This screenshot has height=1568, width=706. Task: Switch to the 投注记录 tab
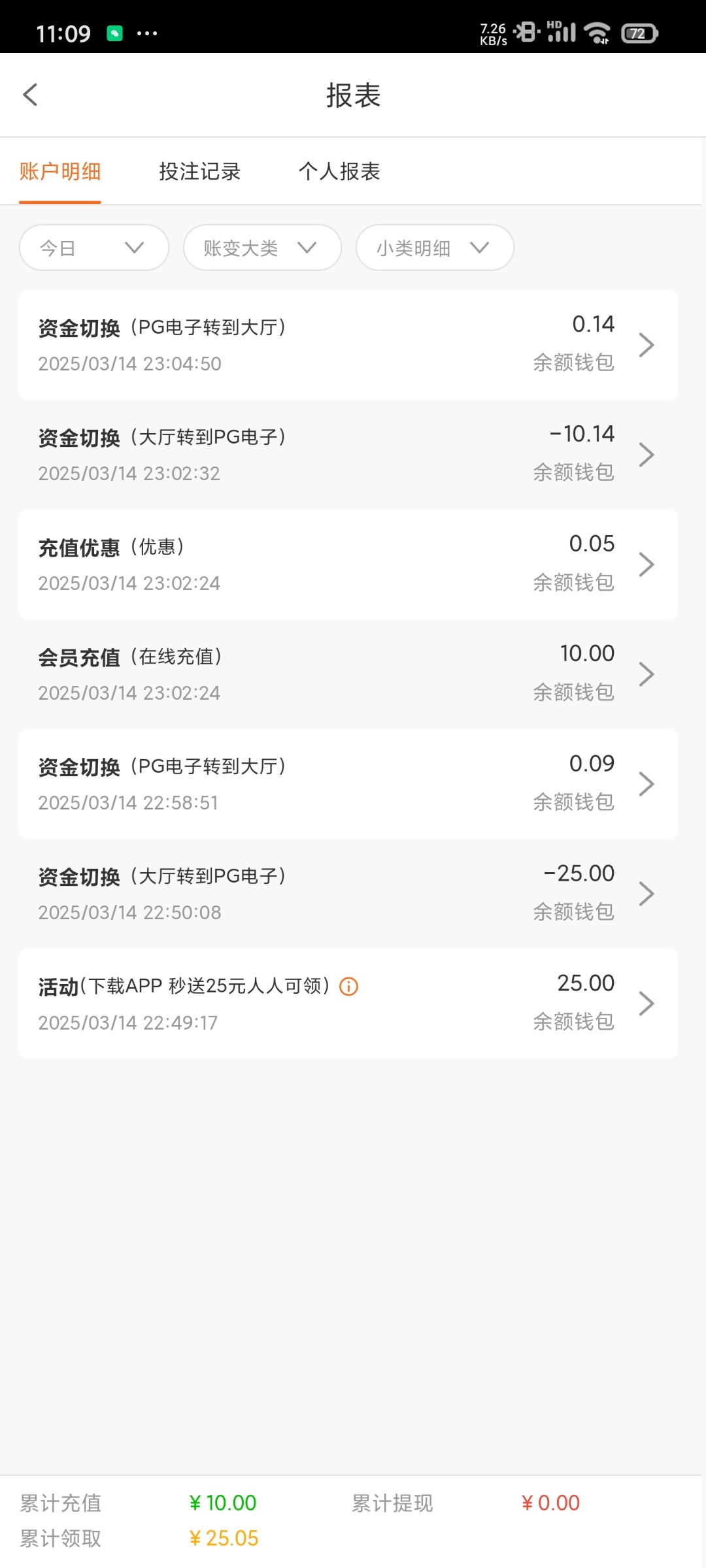(x=200, y=171)
